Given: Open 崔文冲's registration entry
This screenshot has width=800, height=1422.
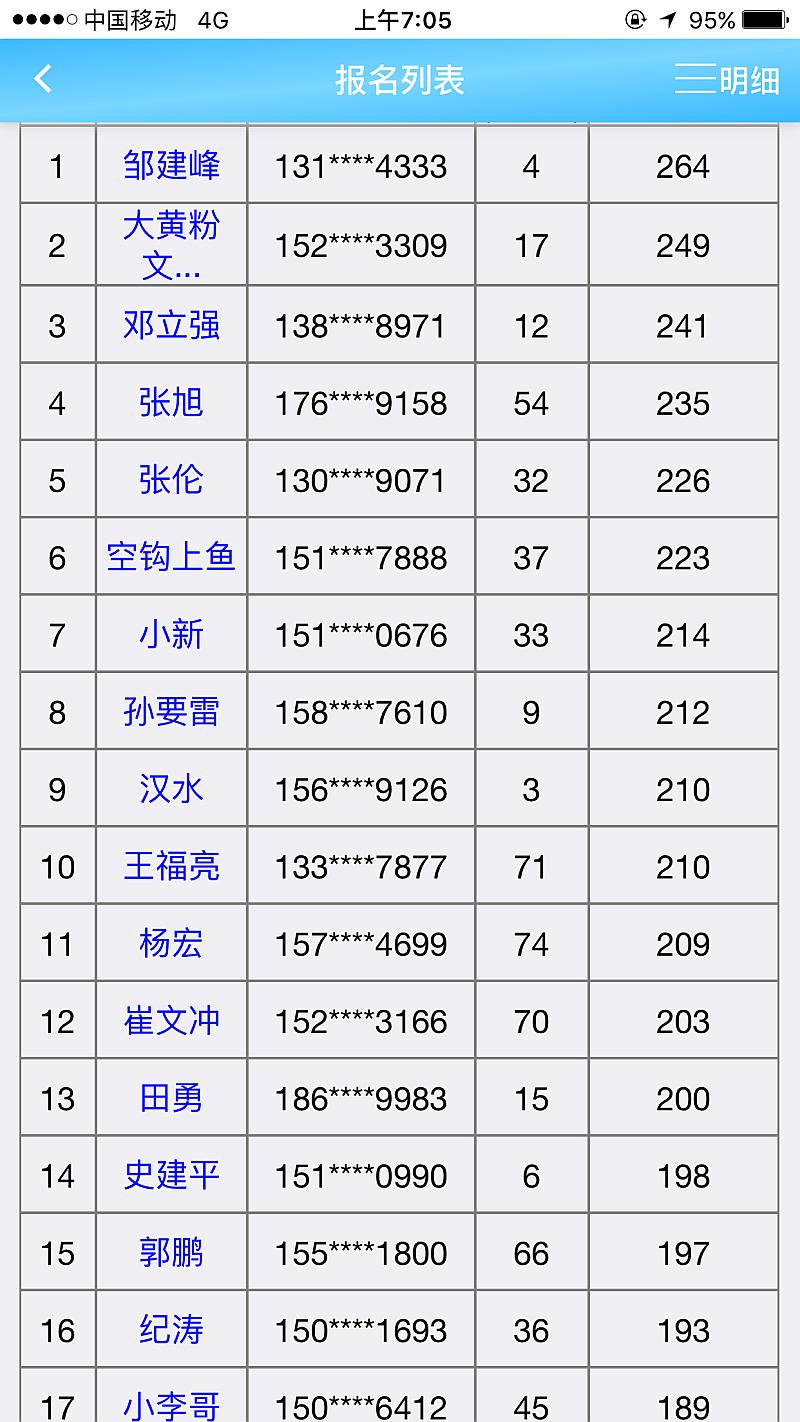Looking at the screenshot, I should click(x=170, y=1020).
